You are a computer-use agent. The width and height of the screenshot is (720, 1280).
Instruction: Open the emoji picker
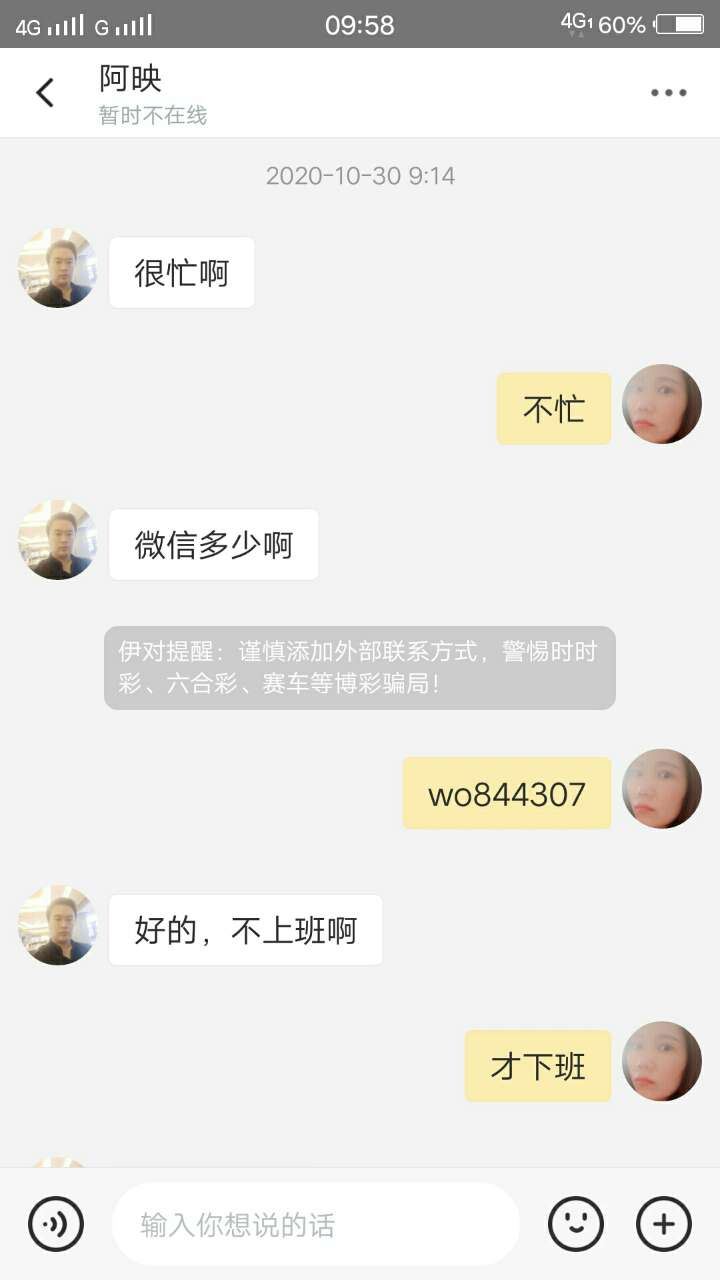click(576, 1224)
